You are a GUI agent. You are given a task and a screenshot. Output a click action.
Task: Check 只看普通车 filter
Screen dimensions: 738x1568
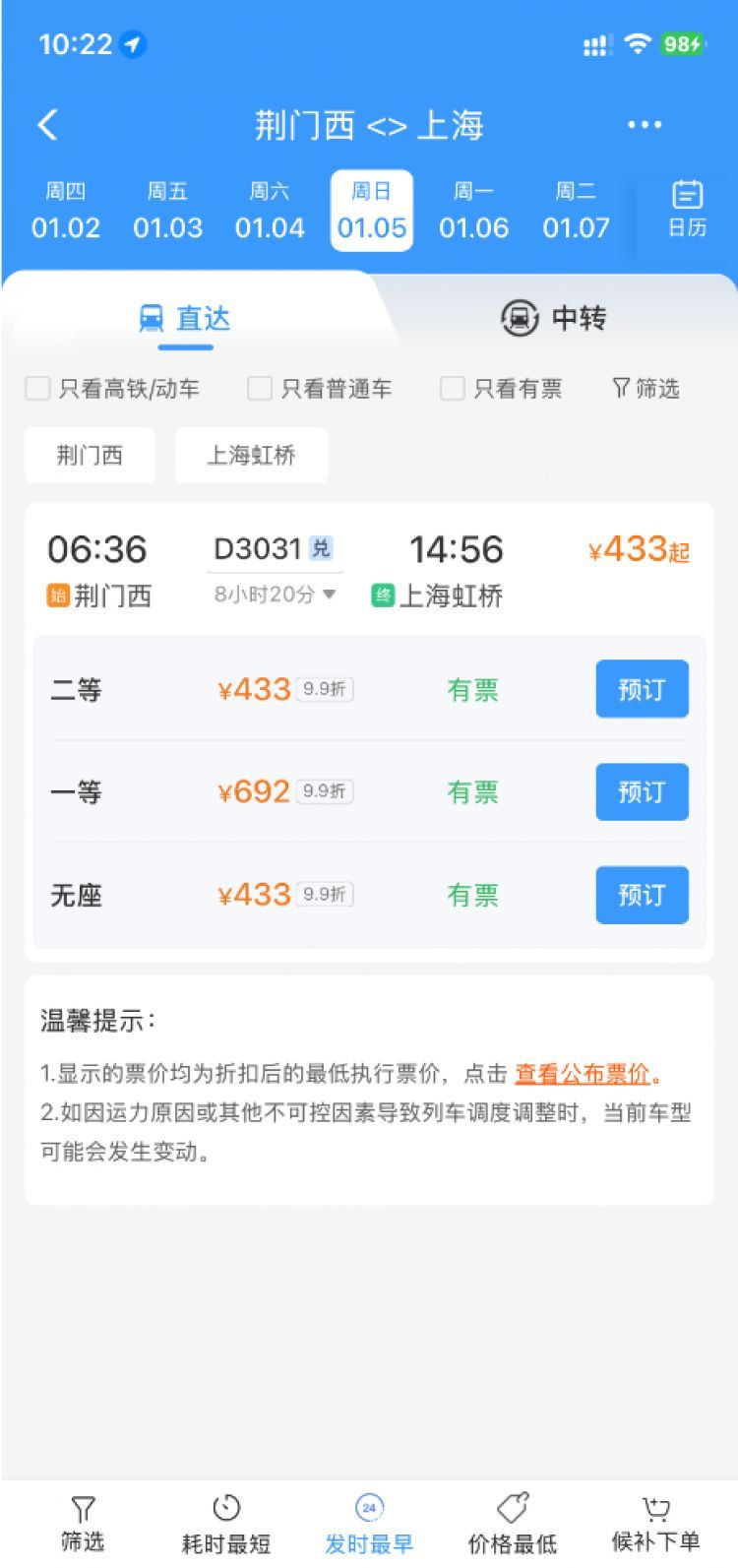(320, 389)
